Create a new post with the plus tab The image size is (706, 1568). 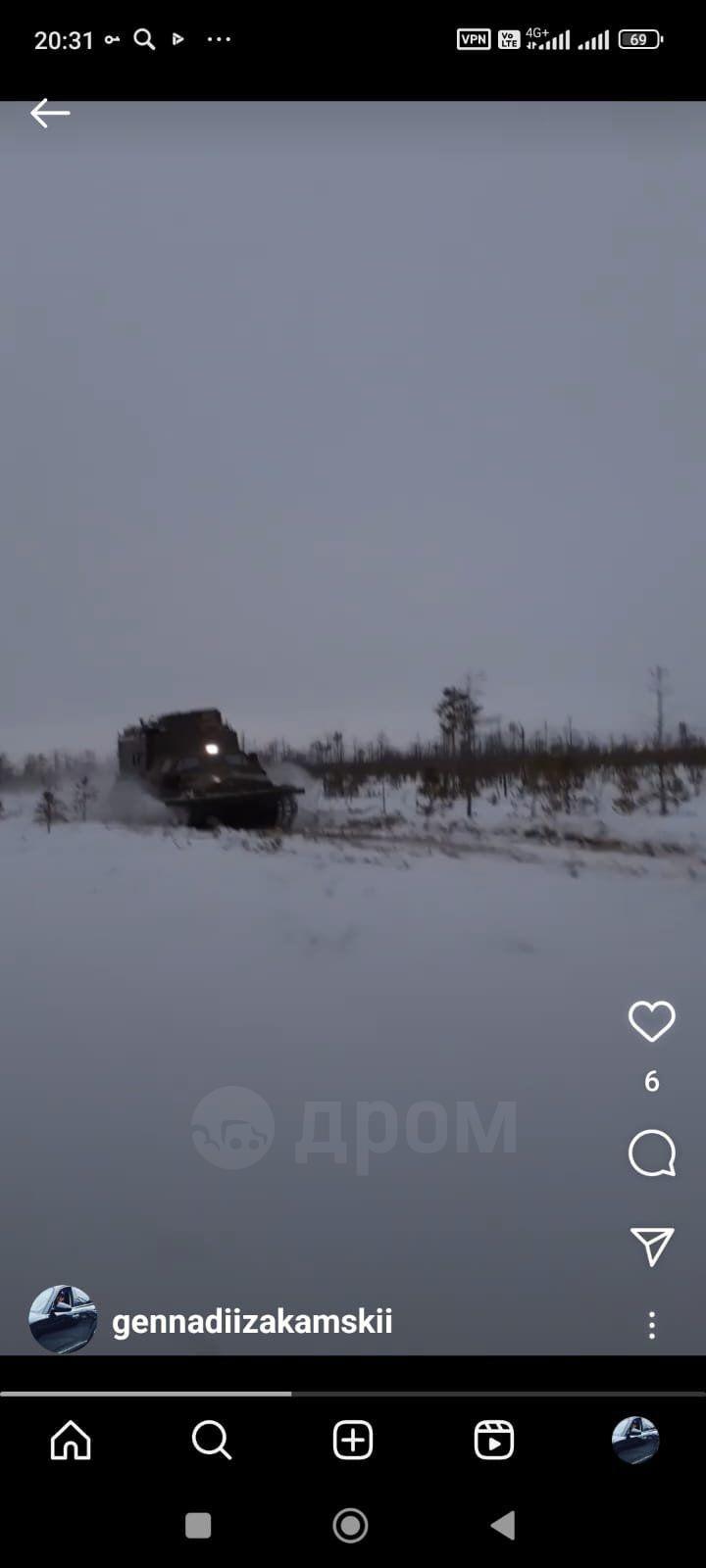pos(353,1441)
